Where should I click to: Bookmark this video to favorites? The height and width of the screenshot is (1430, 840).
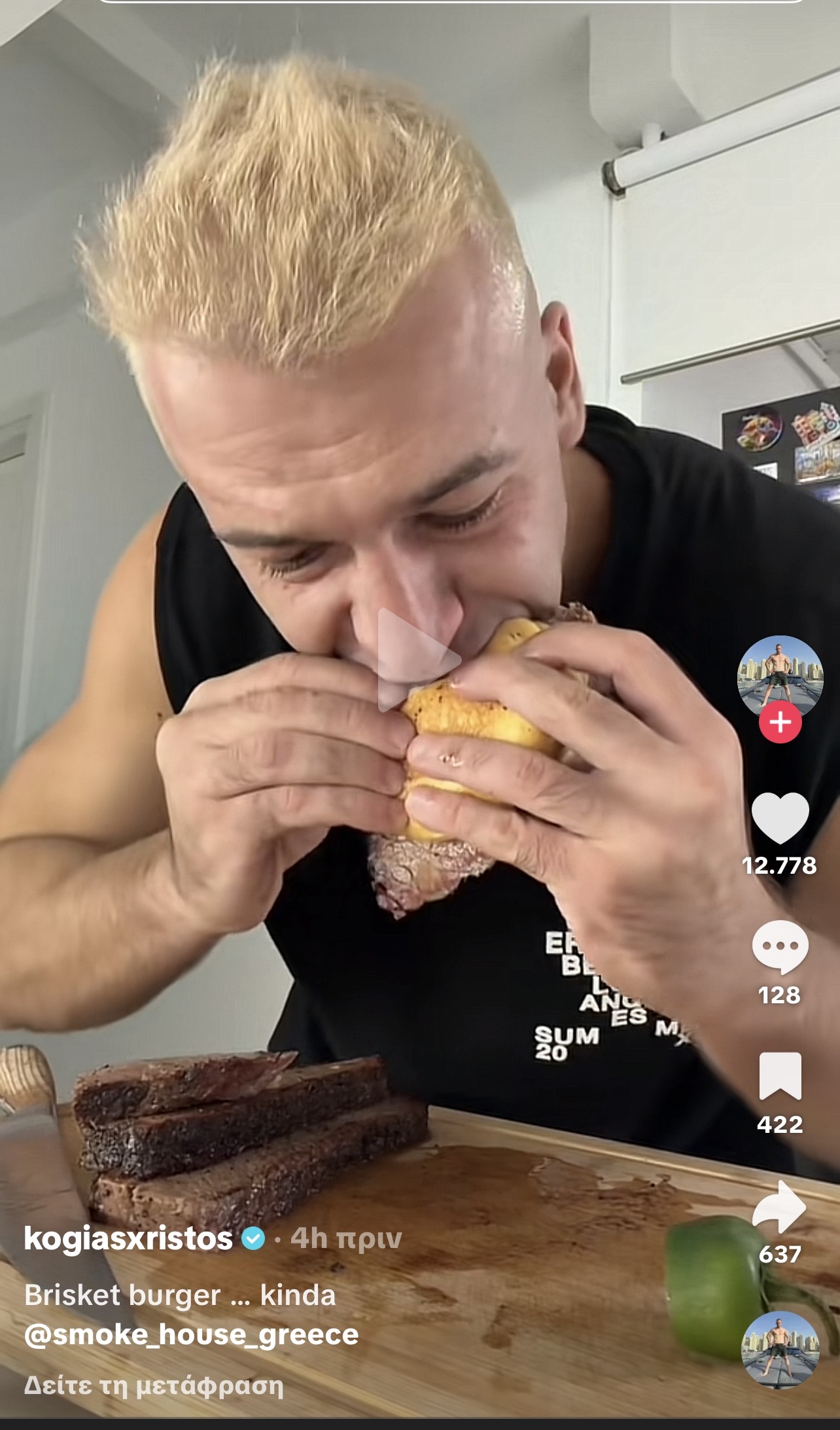click(x=780, y=1077)
